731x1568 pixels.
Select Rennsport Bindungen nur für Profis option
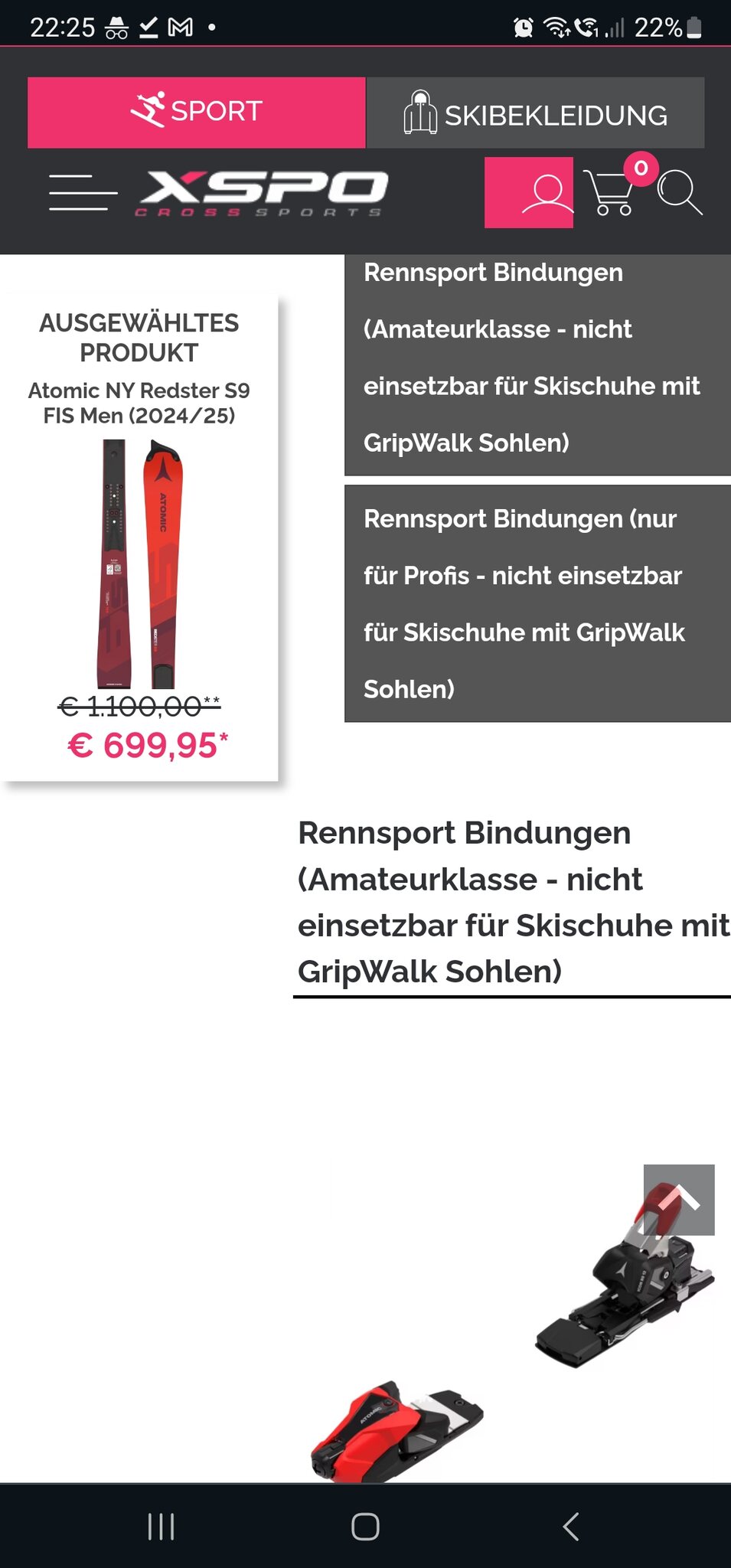537,603
